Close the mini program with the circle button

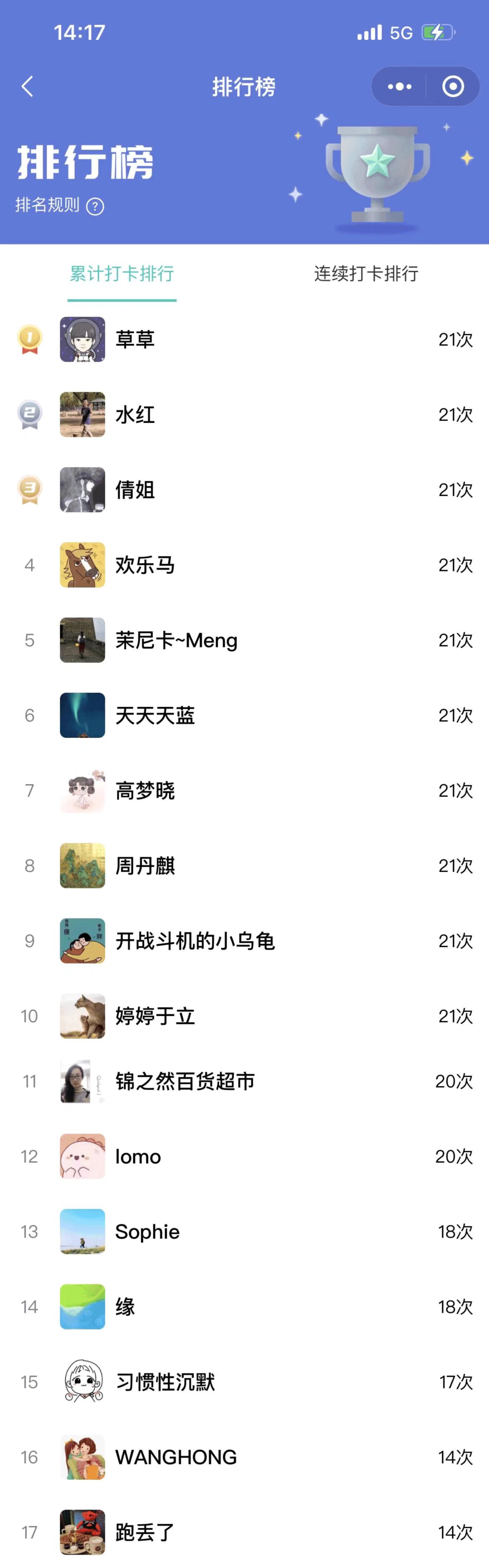point(453,86)
